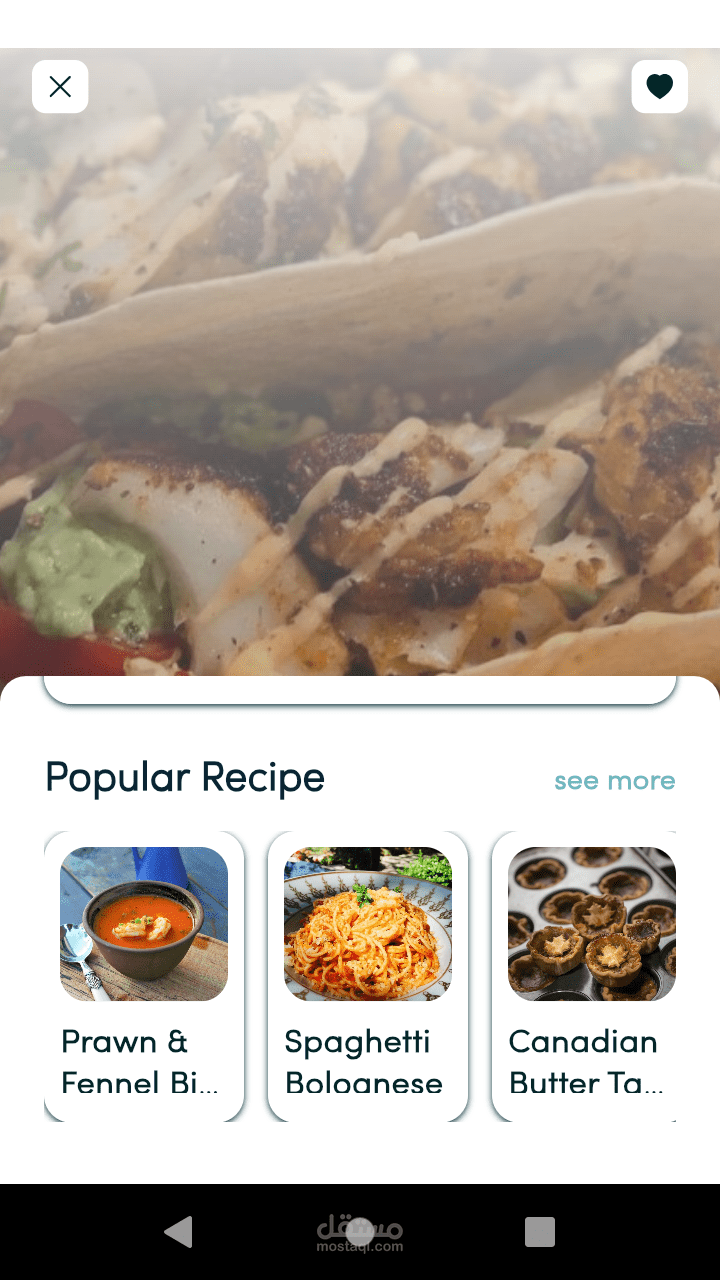View the Spaghetti Bolognese recipe card
Screen dimensions: 720x1280
[x=367, y=975]
